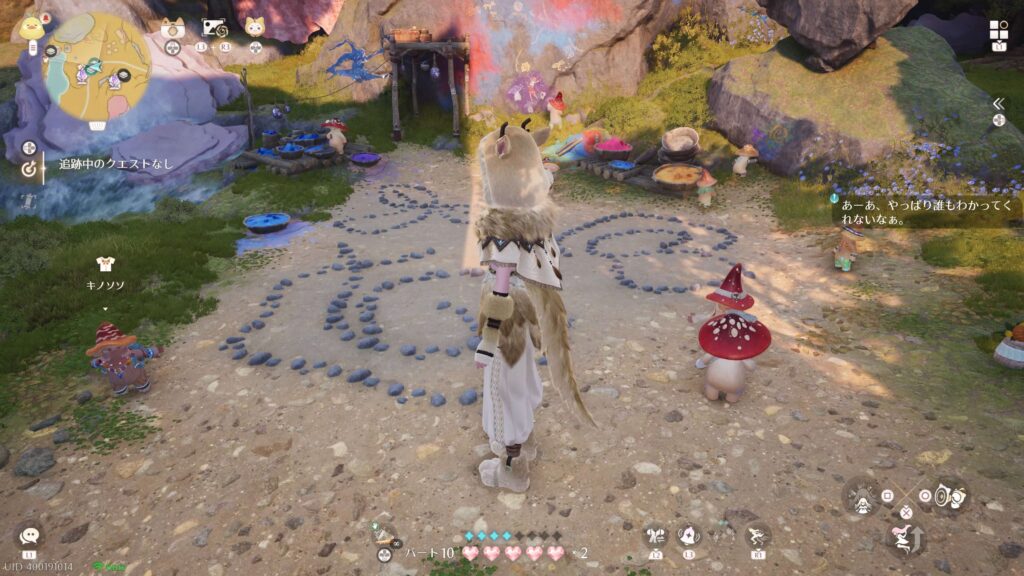Use the jump ability button

pos(906,540)
